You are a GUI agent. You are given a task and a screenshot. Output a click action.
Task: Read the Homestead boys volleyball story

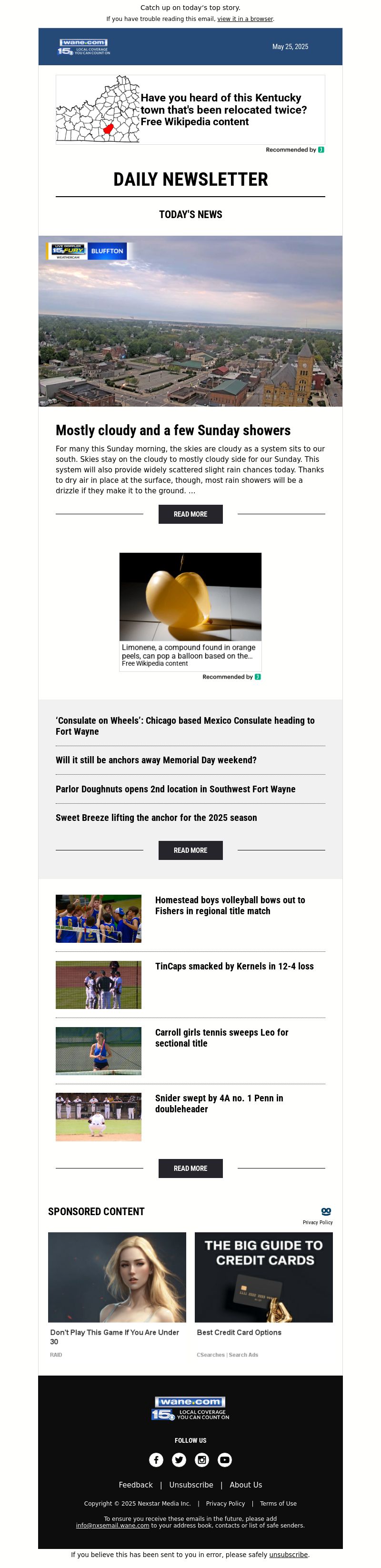pyautogui.click(x=230, y=905)
